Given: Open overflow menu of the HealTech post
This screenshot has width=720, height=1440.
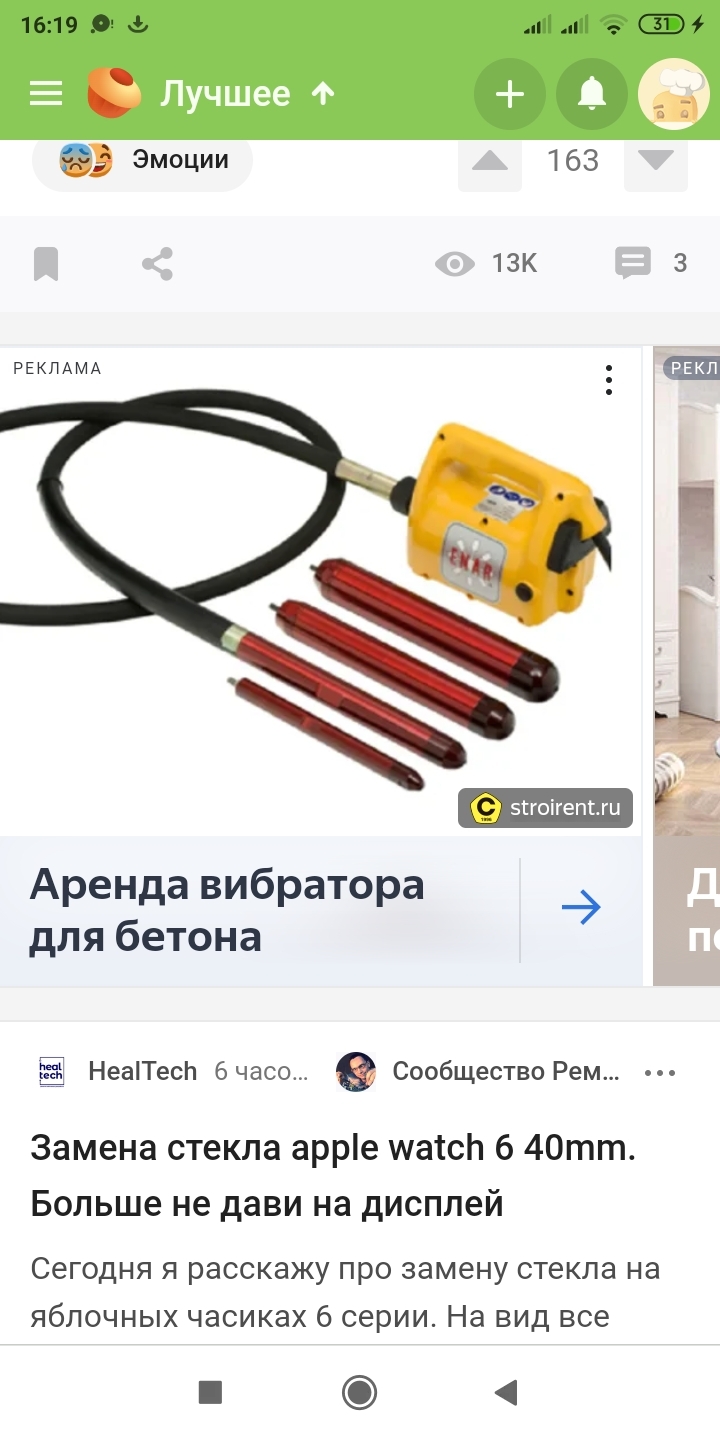Looking at the screenshot, I should pos(660,1073).
